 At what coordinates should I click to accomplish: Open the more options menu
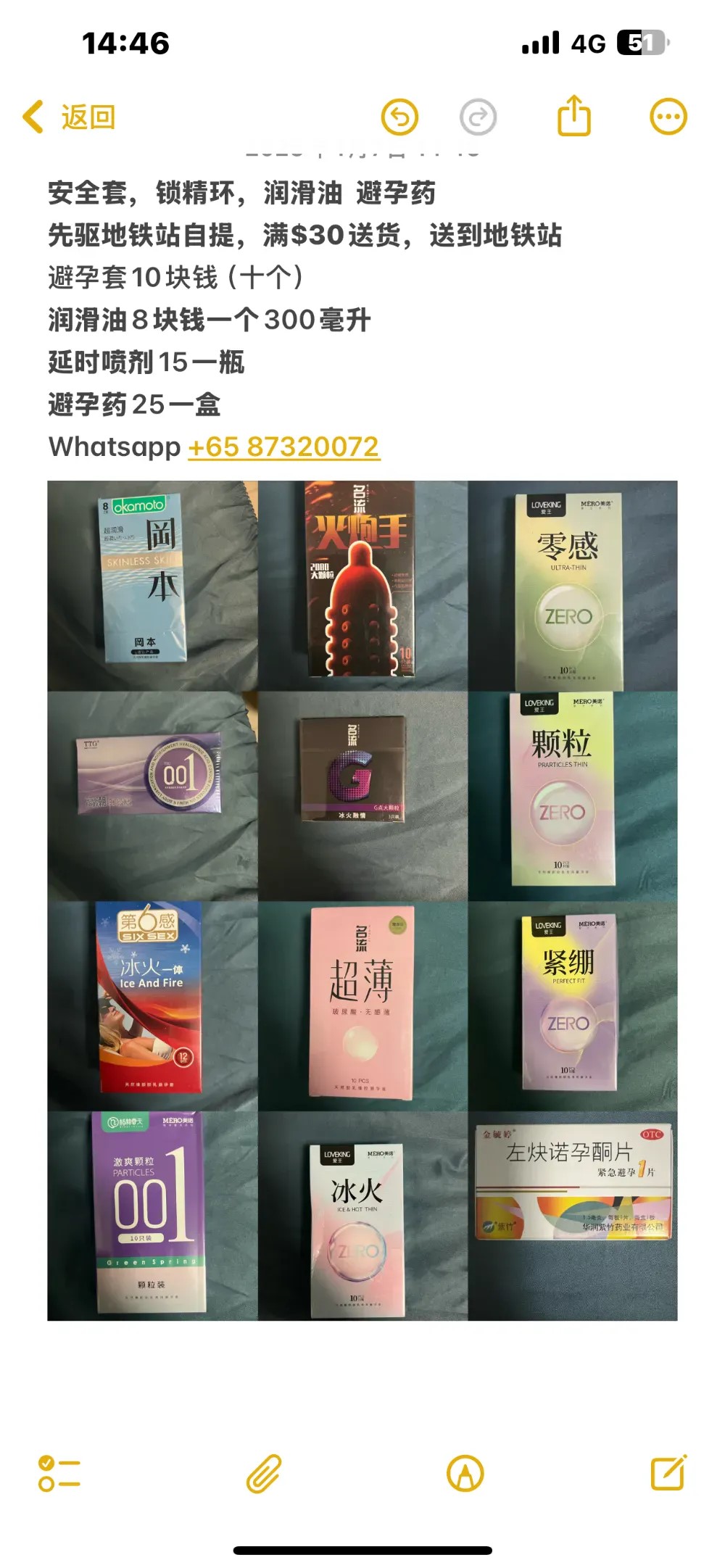668,117
